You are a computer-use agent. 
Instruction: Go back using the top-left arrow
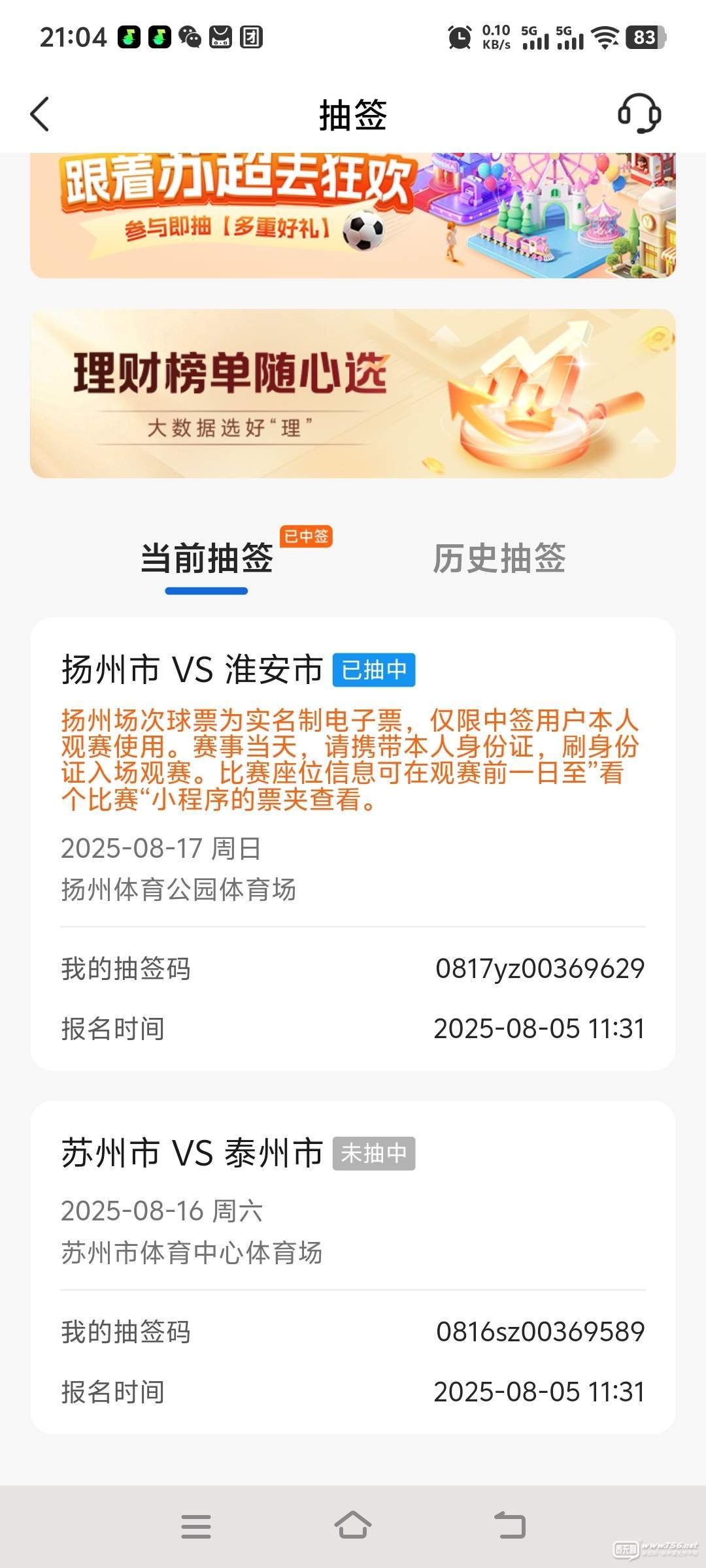pos(40,114)
